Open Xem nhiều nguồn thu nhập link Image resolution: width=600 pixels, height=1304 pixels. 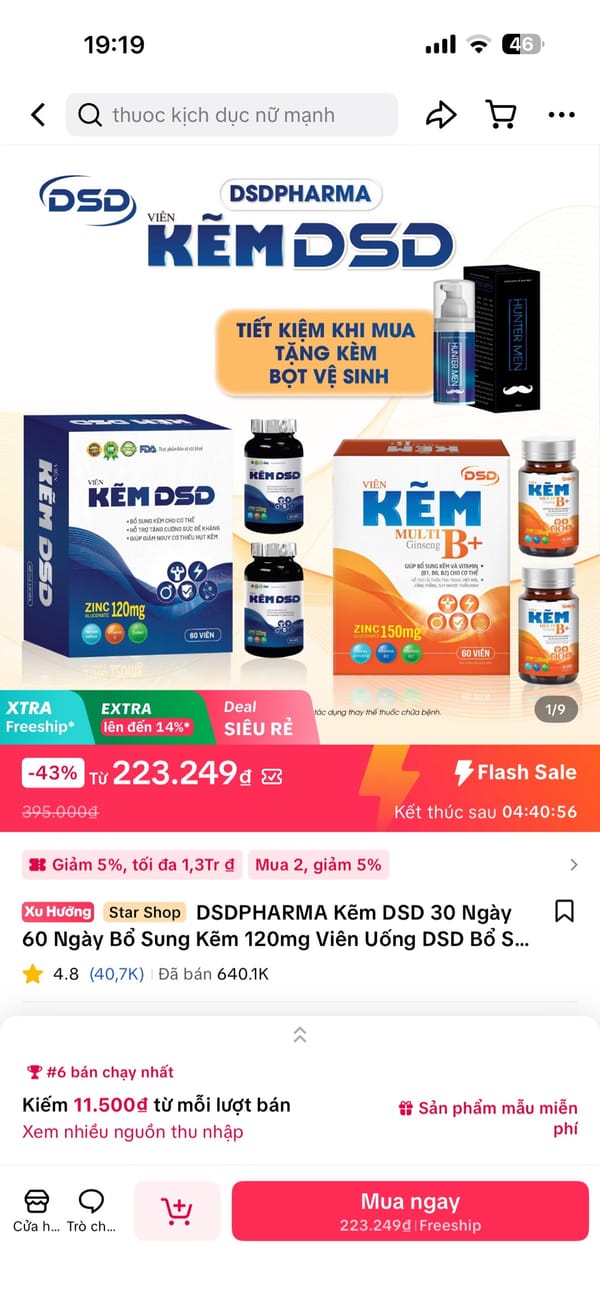click(133, 1132)
